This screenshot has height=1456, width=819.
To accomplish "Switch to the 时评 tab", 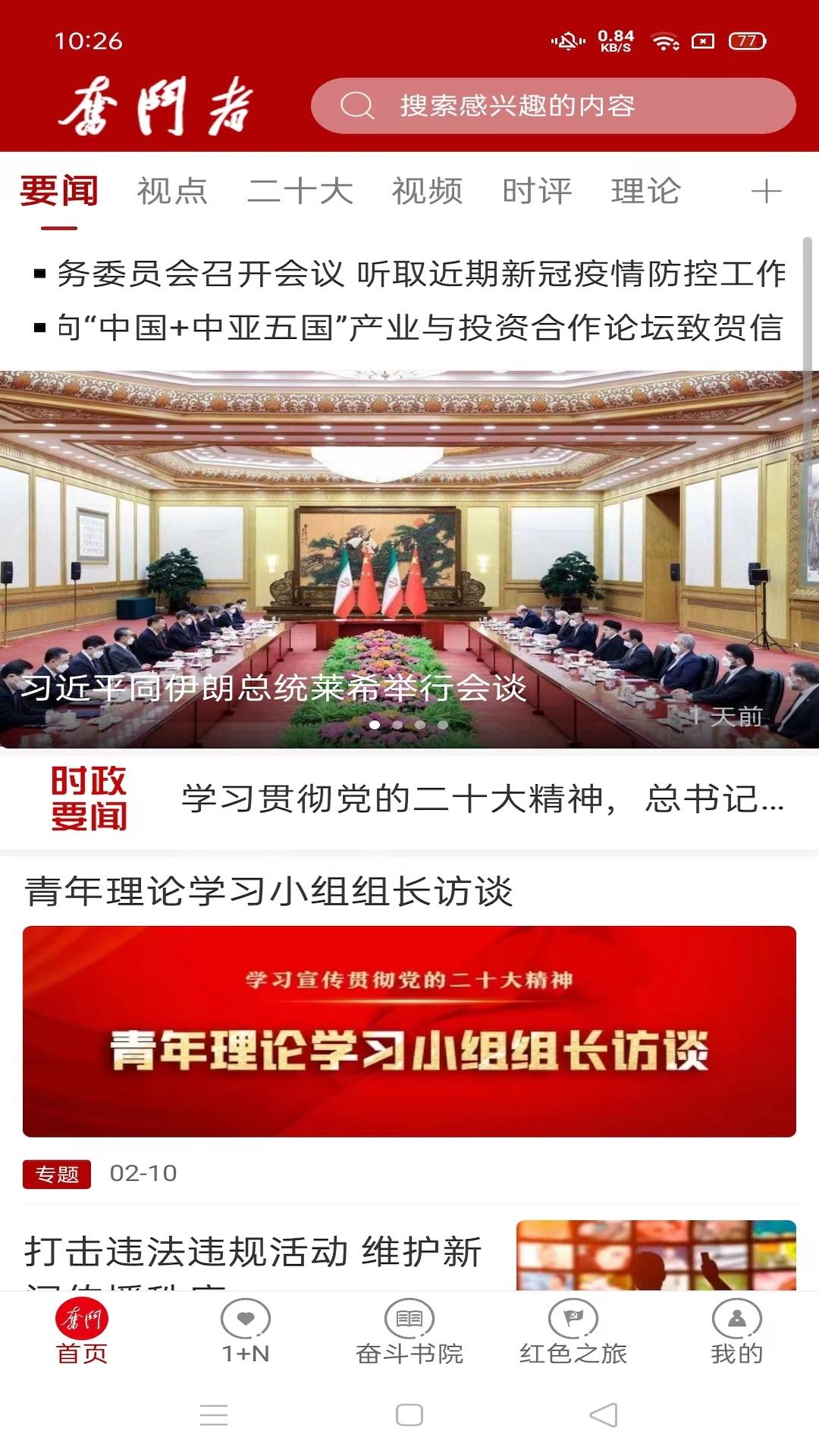I will [x=537, y=191].
